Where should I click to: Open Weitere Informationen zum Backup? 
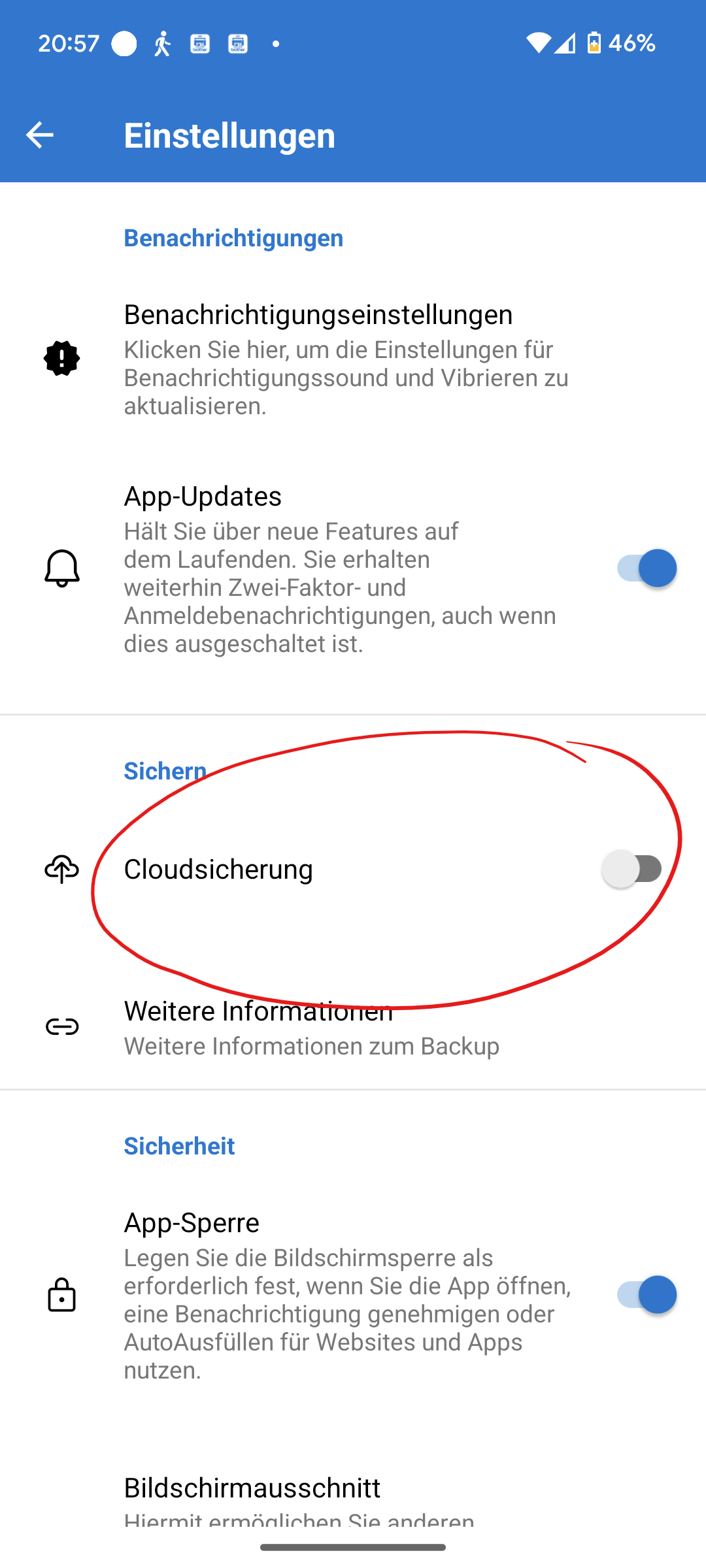click(311, 1027)
